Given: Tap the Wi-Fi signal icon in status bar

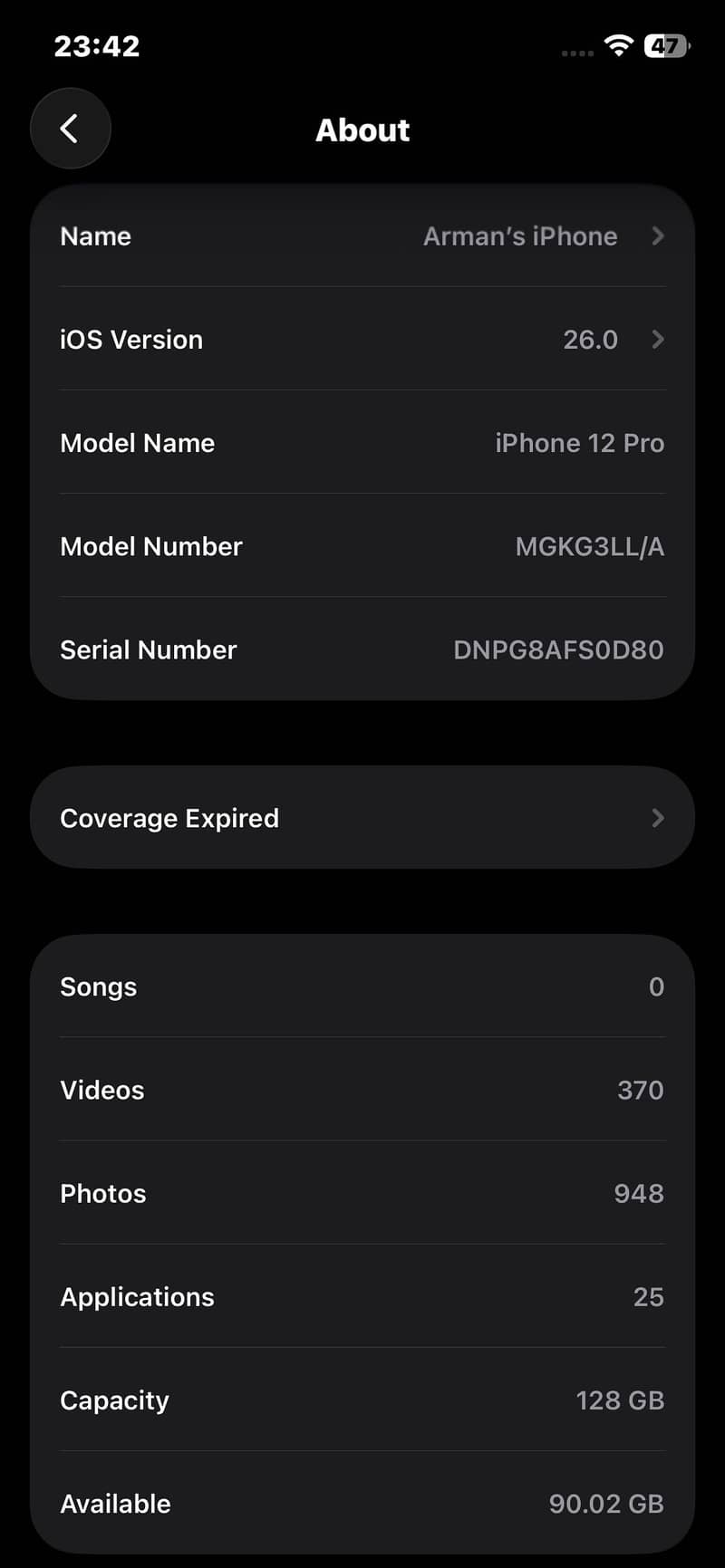Looking at the screenshot, I should click(x=617, y=46).
